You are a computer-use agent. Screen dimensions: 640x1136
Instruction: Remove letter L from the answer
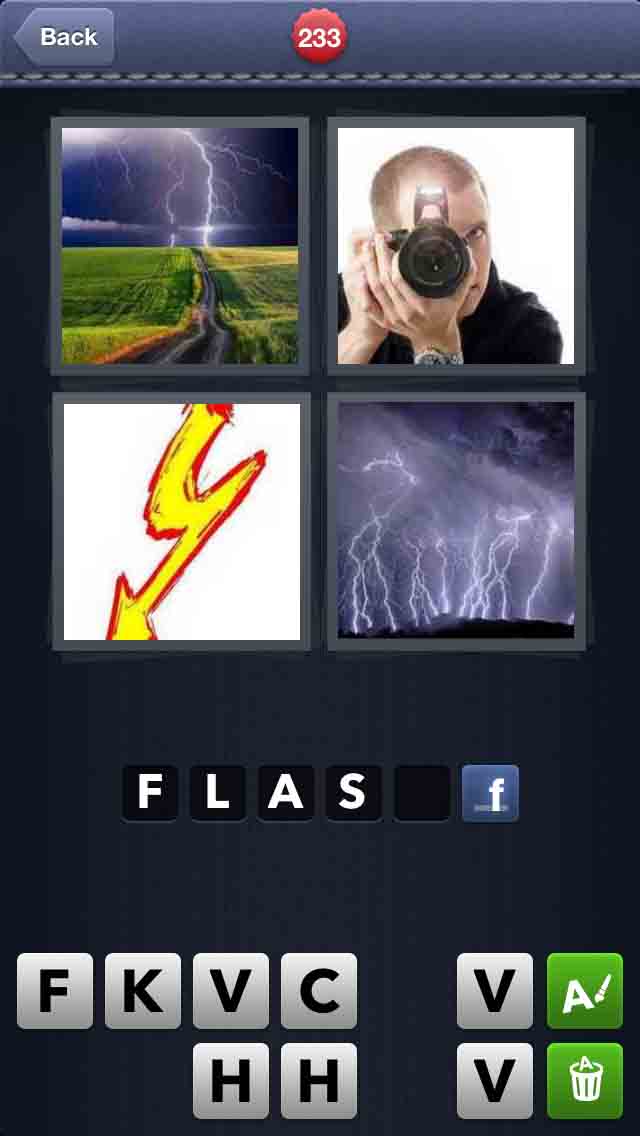(217, 793)
